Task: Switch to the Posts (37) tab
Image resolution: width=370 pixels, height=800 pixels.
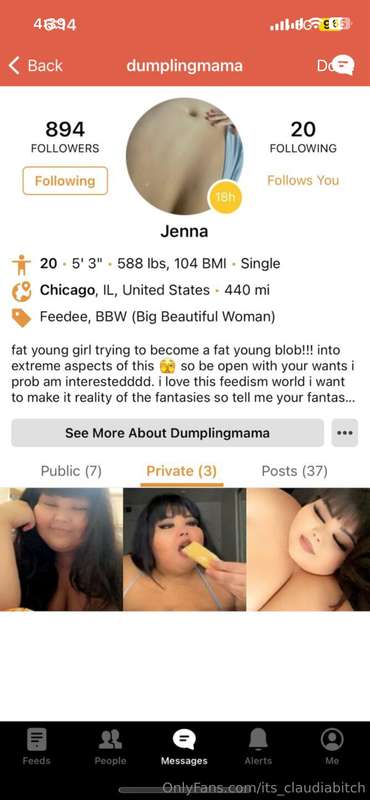Action: 294,471
